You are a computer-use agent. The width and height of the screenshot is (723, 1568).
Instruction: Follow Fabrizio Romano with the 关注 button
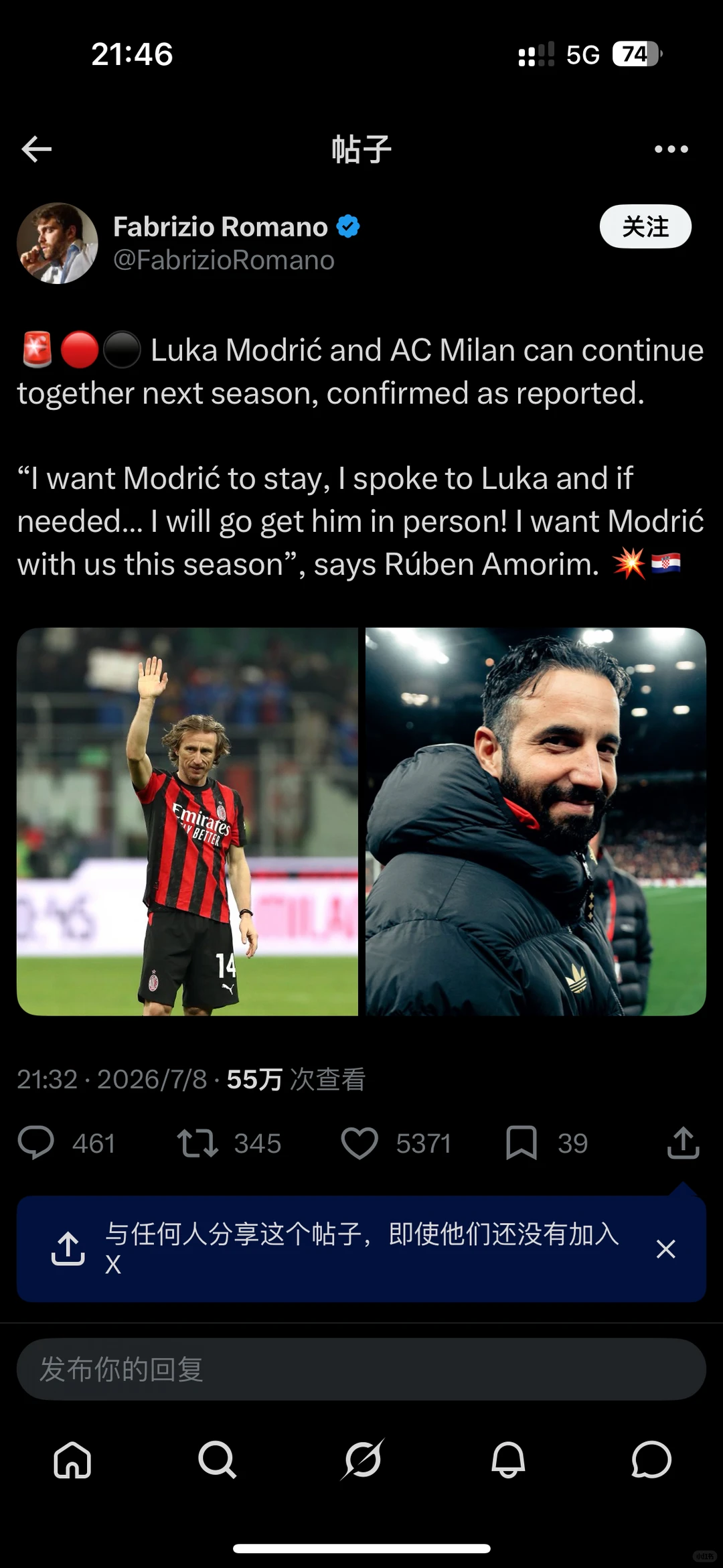pyautogui.click(x=645, y=226)
